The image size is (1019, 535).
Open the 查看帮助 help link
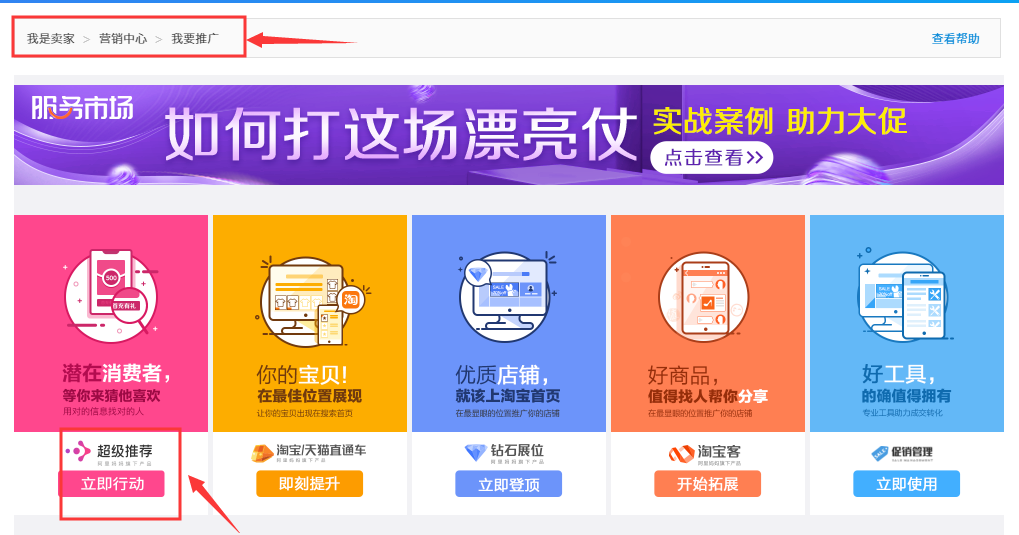955,39
